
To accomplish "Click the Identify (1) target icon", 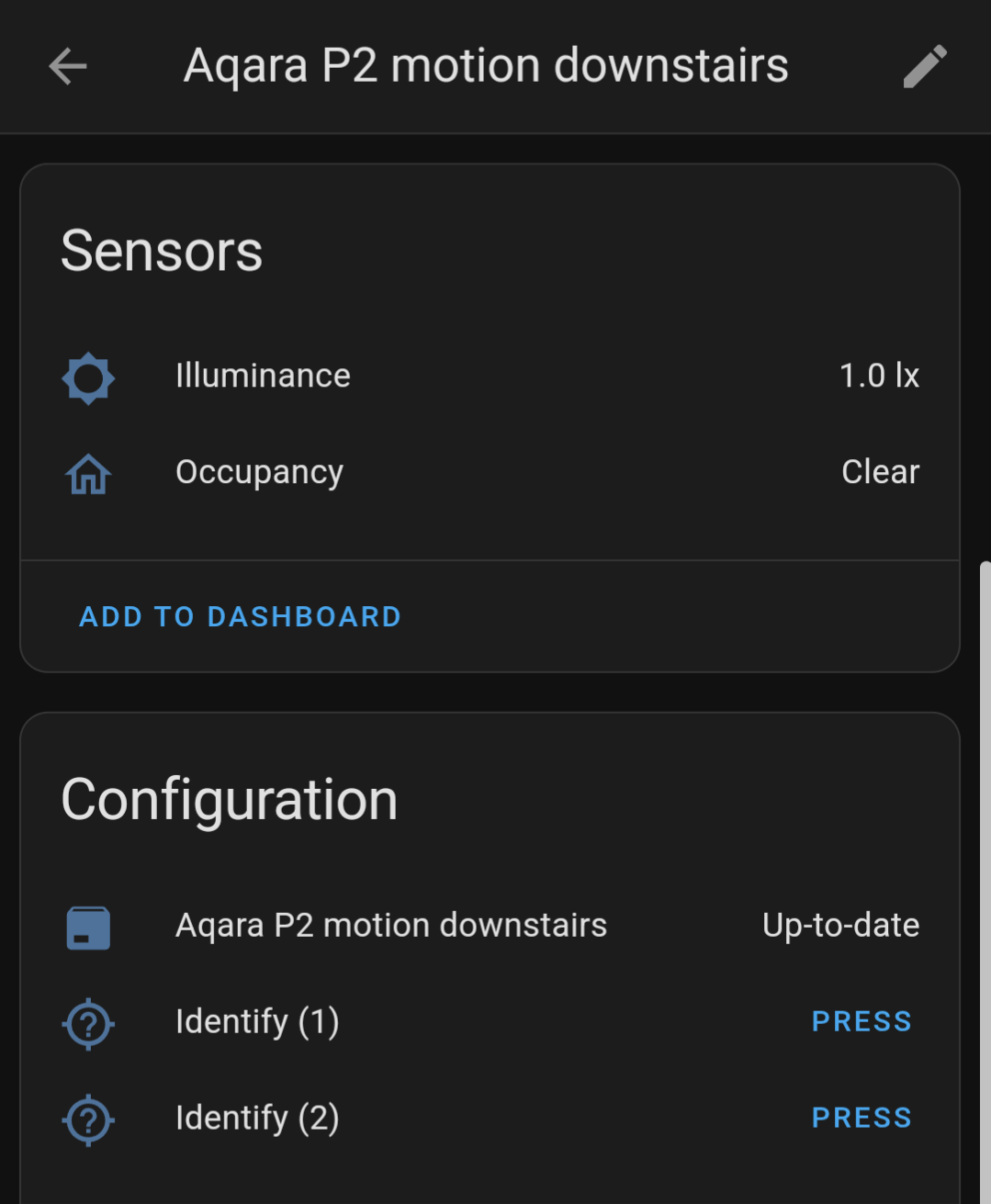I will coord(88,1022).
